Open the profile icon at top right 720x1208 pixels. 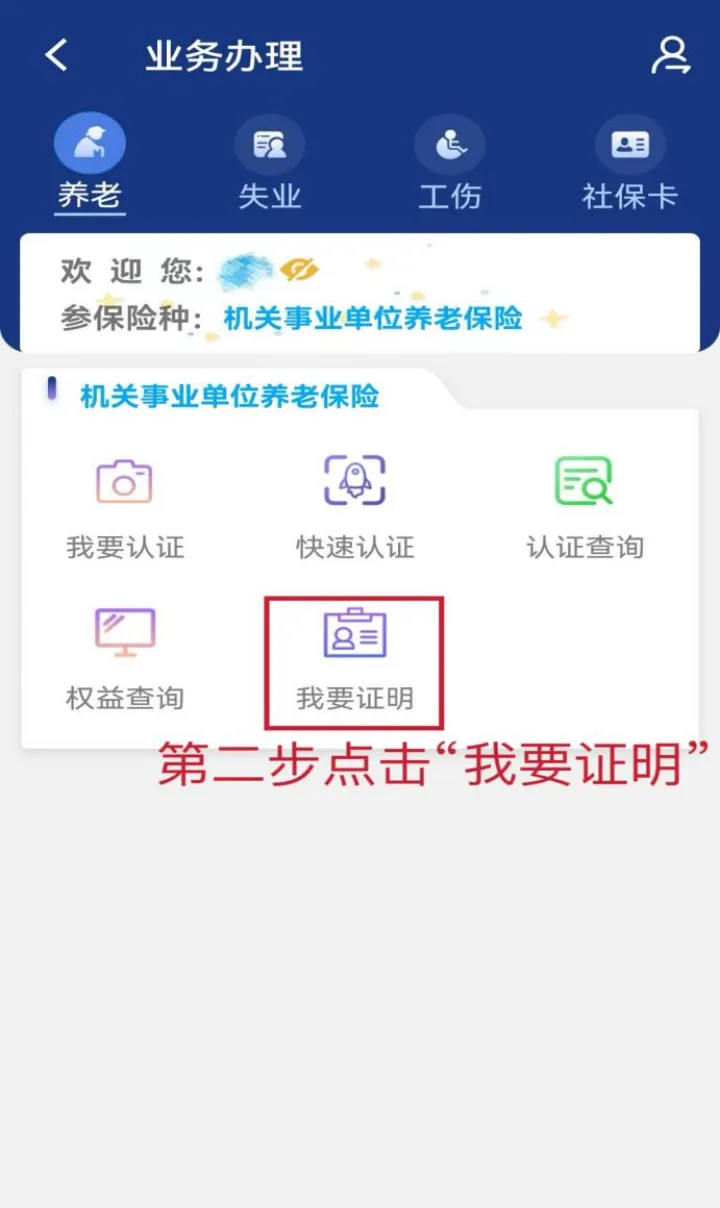[668, 55]
